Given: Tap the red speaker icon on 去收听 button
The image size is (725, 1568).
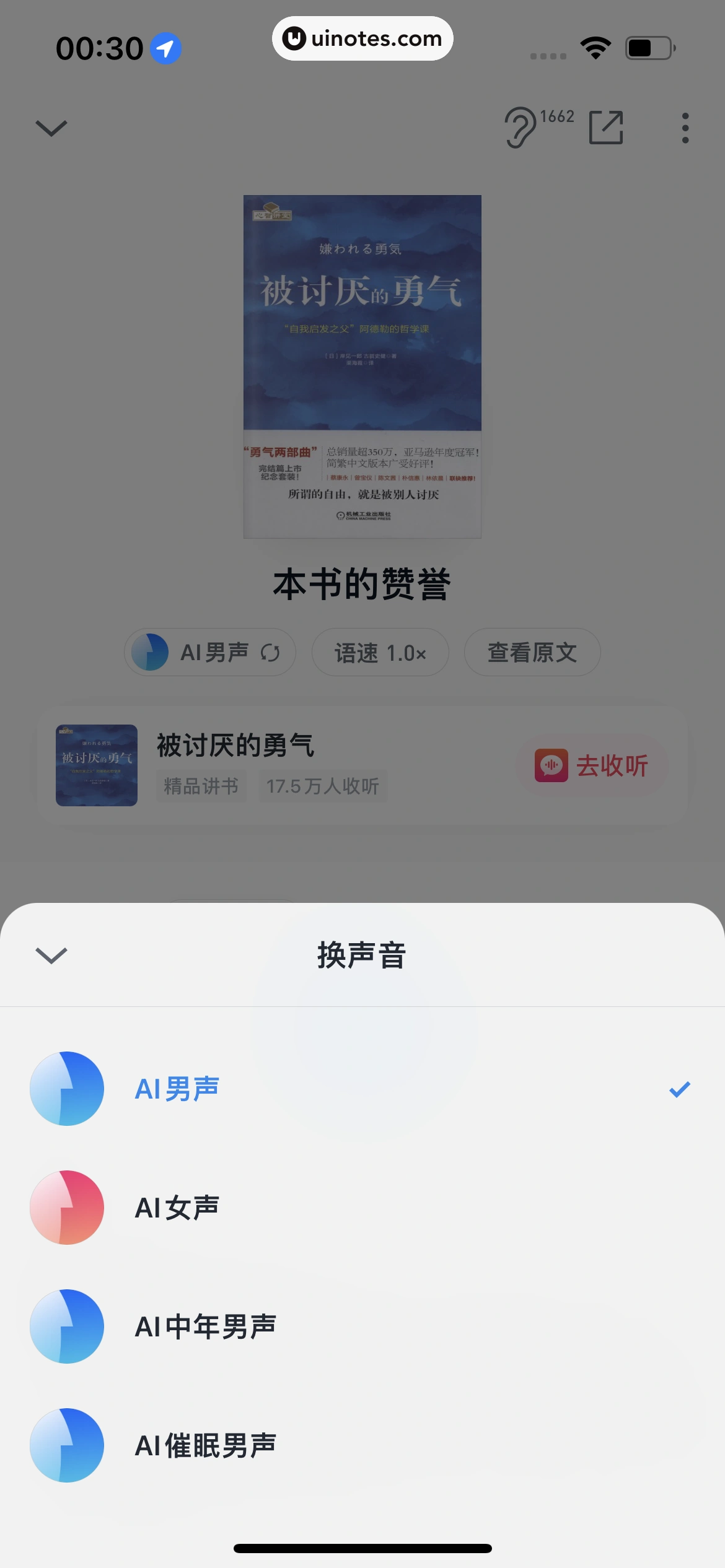Looking at the screenshot, I should [551, 765].
